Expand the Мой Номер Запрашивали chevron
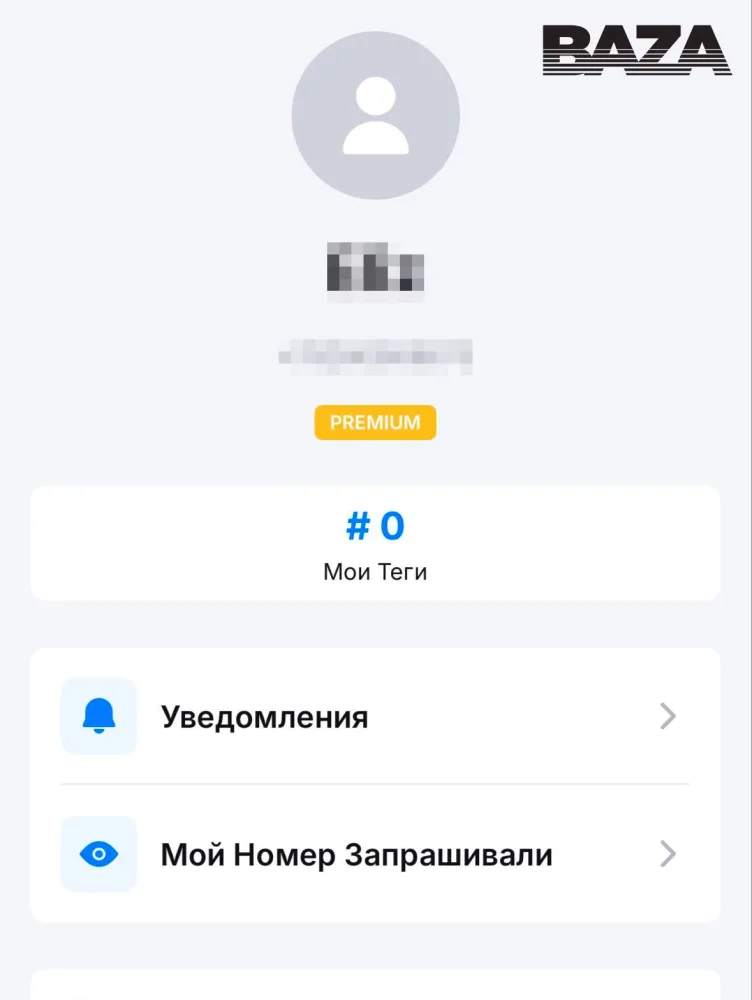This screenshot has width=752, height=1000. pos(668,854)
